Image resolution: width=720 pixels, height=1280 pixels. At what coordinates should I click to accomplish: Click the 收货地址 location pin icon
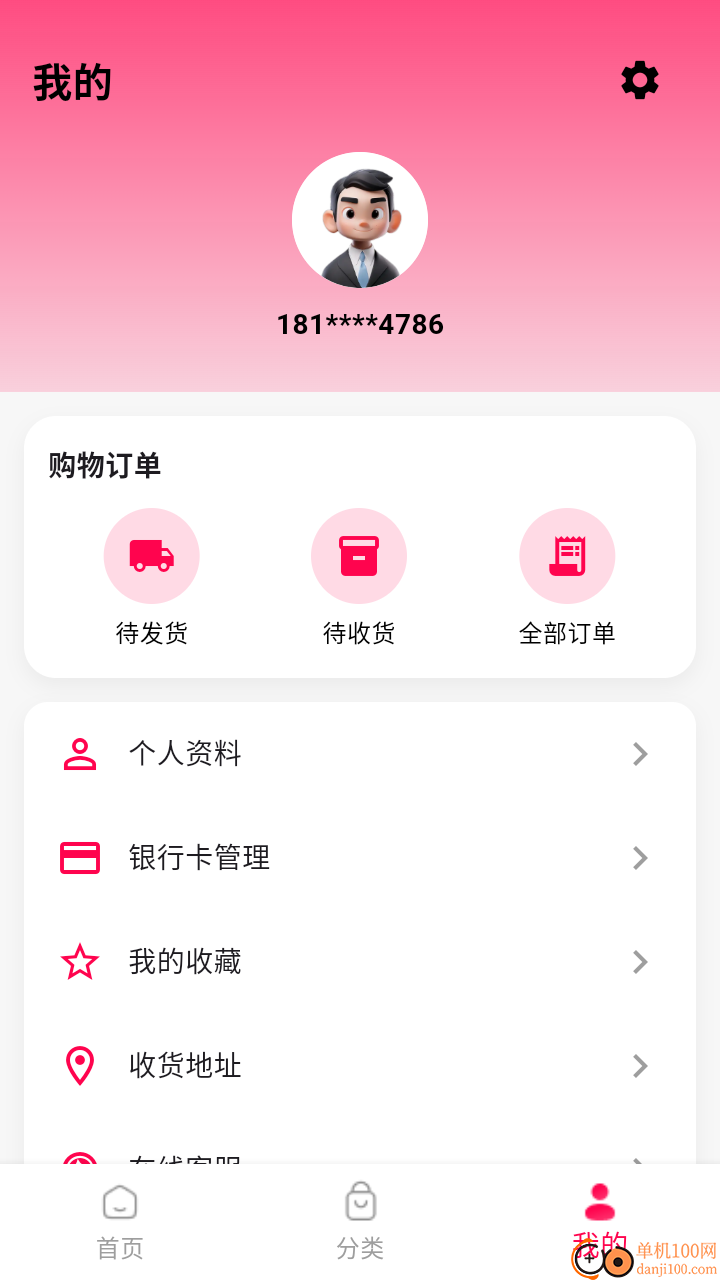pos(80,1066)
